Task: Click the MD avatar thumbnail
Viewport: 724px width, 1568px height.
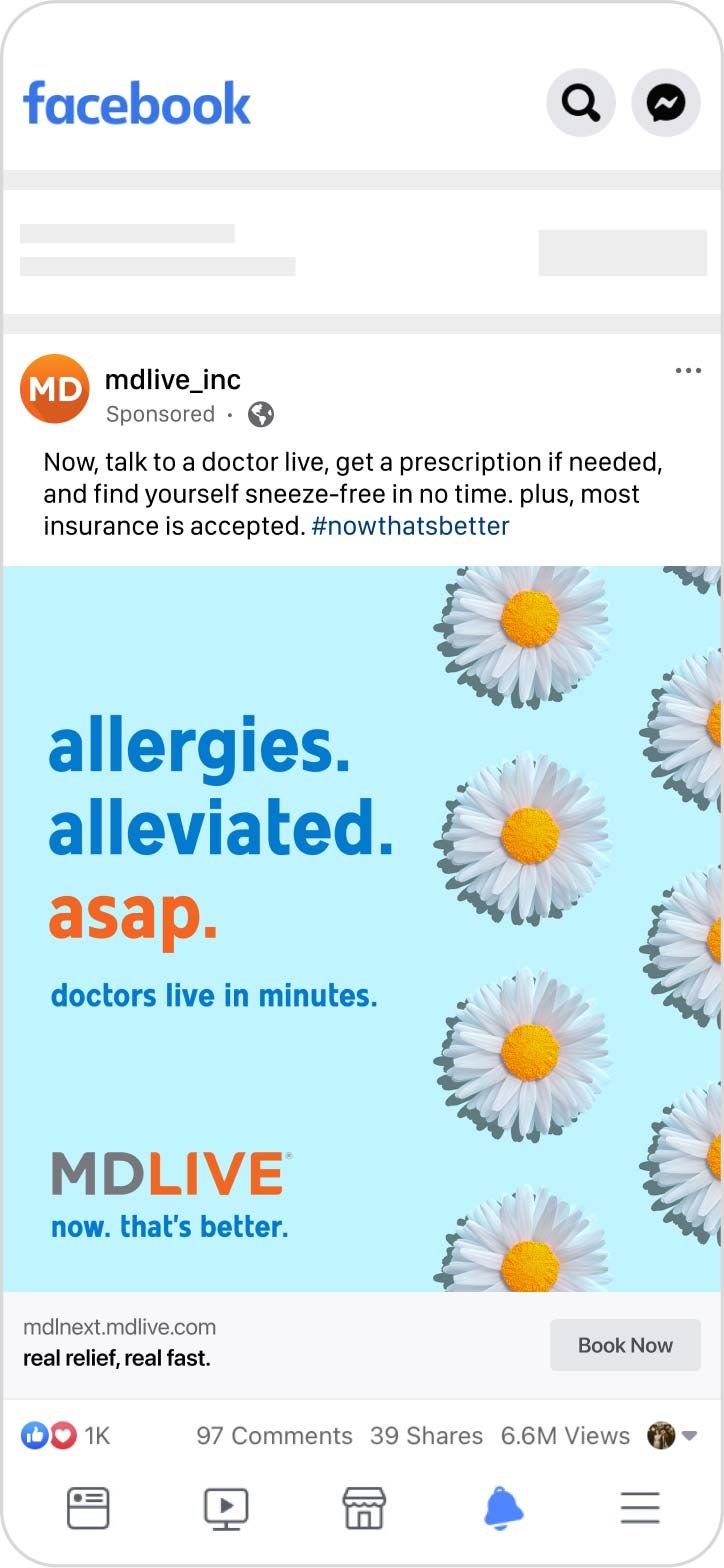Action: pos(55,389)
